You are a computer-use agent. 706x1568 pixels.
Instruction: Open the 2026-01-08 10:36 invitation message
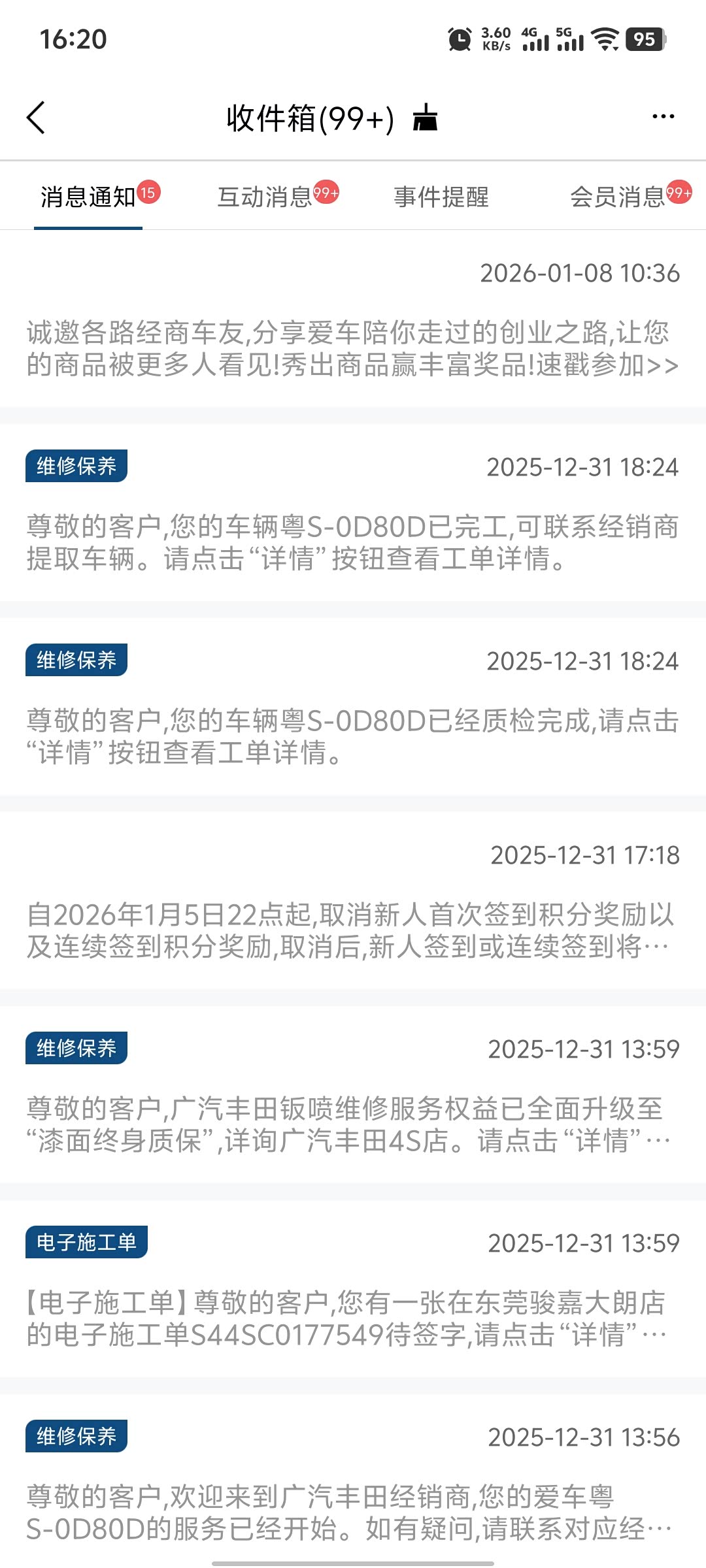(x=353, y=348)
